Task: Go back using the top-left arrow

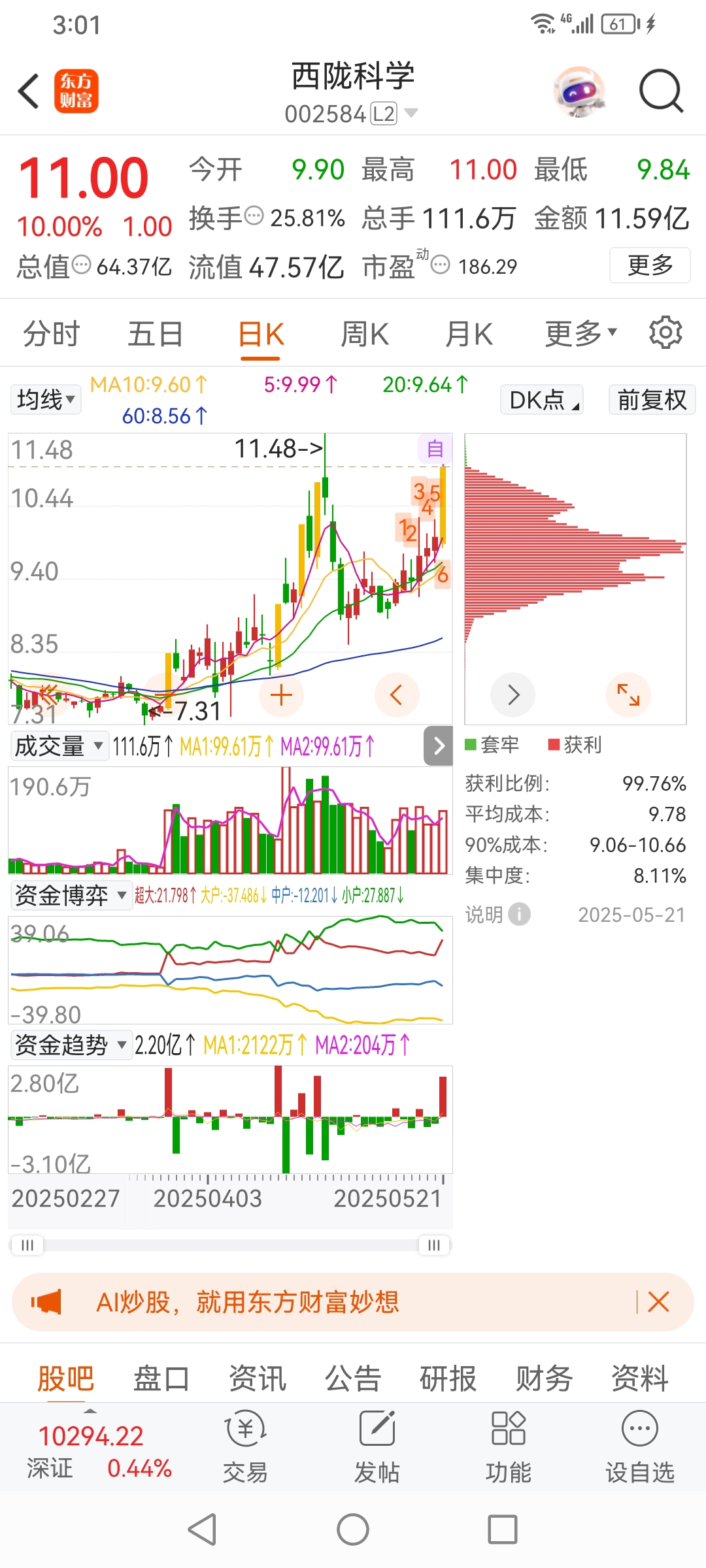Action: pos(28,91)
